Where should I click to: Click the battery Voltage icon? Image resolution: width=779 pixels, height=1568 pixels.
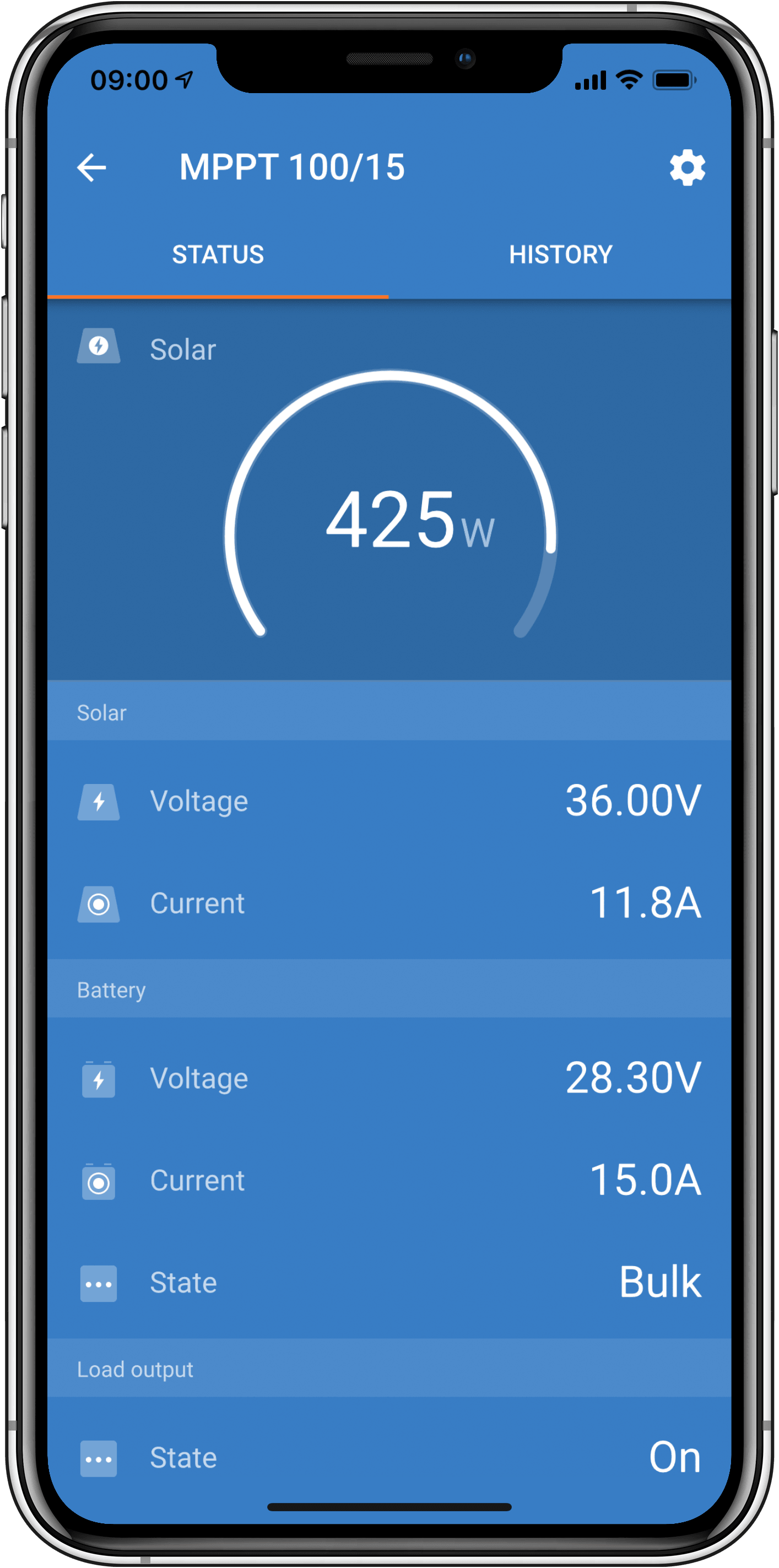(99, 1078)
